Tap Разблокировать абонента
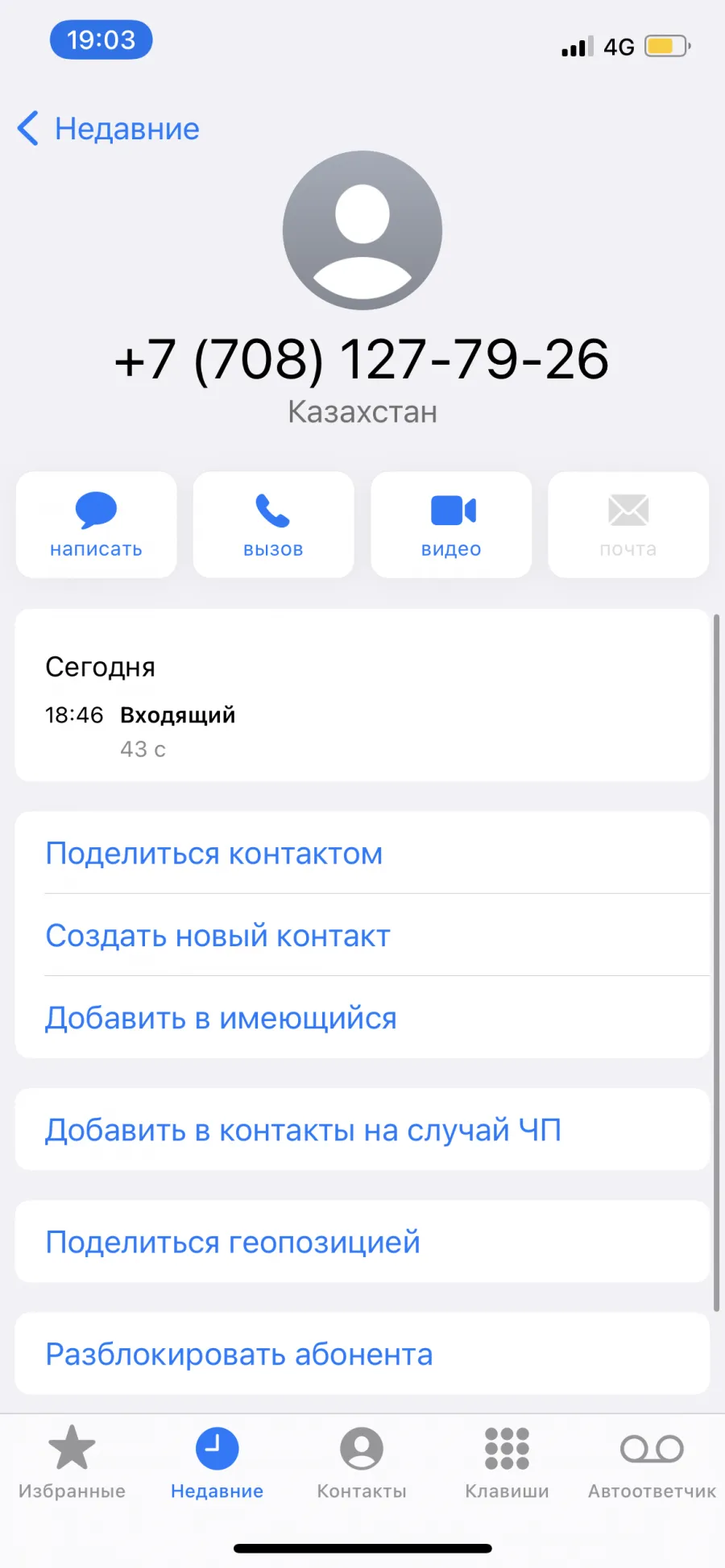 pos(362,1354)
